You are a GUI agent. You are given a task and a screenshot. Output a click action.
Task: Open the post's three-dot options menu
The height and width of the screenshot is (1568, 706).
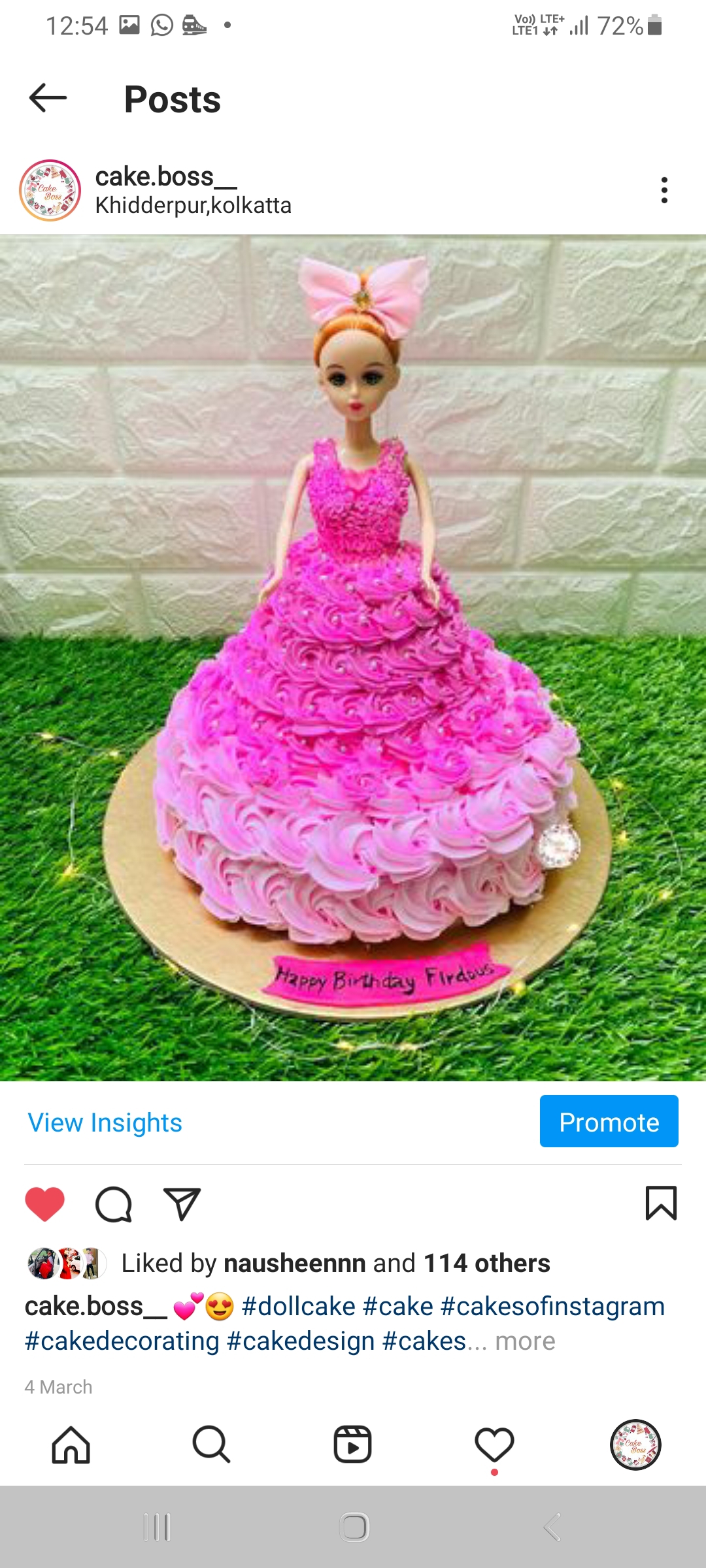[664, 190]
